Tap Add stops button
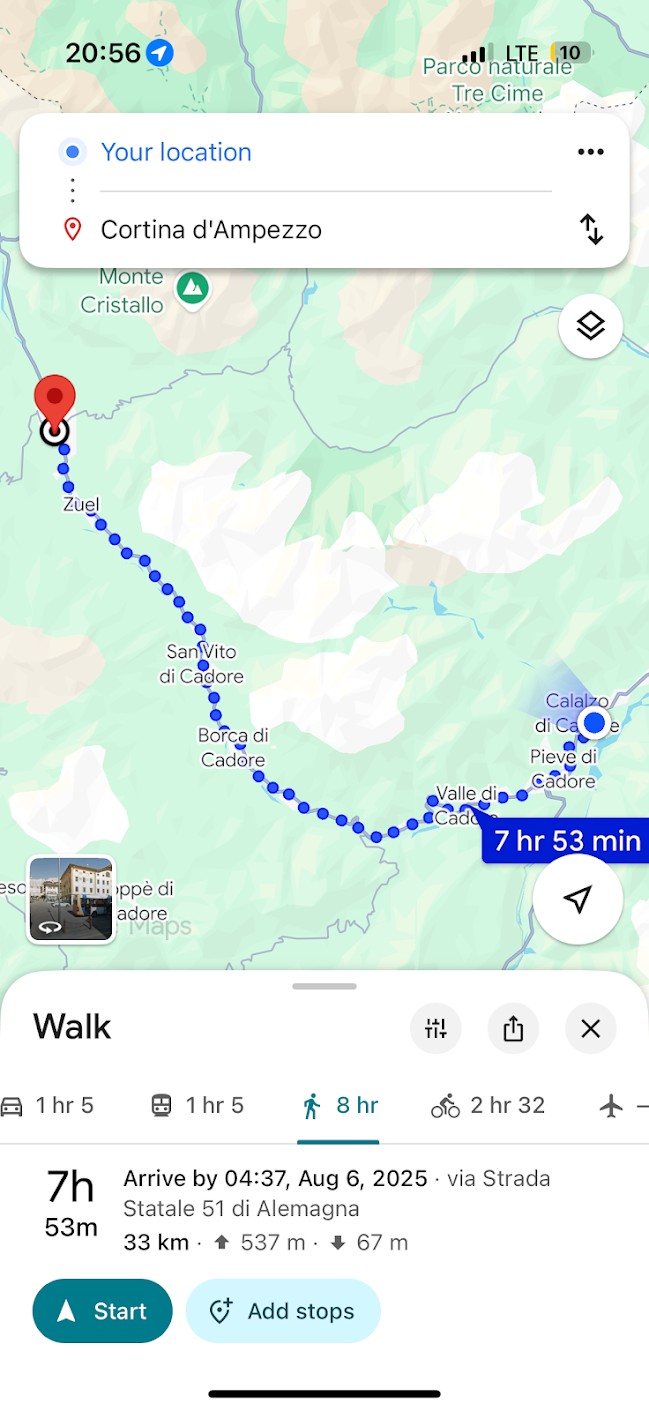This screenshot has width=649, height=1411. (x=283, y=1311)
